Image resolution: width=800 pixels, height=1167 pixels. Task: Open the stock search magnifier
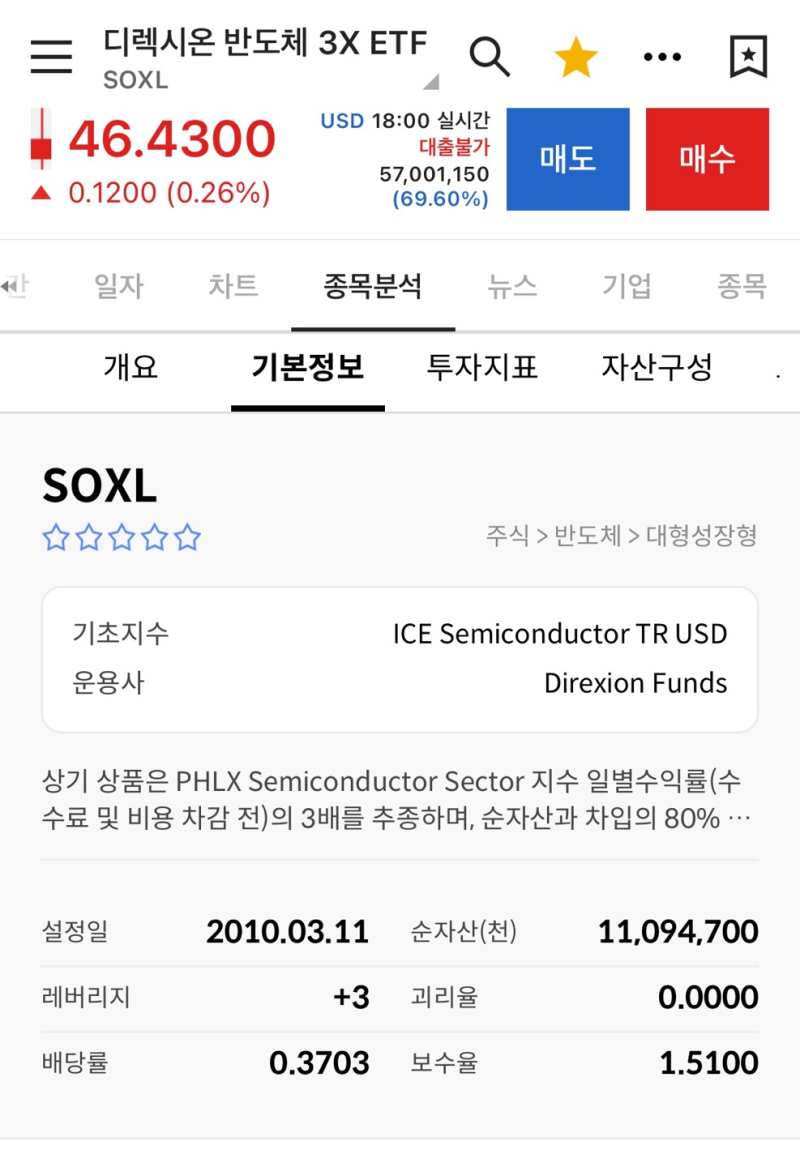click(x=491, y=57)
